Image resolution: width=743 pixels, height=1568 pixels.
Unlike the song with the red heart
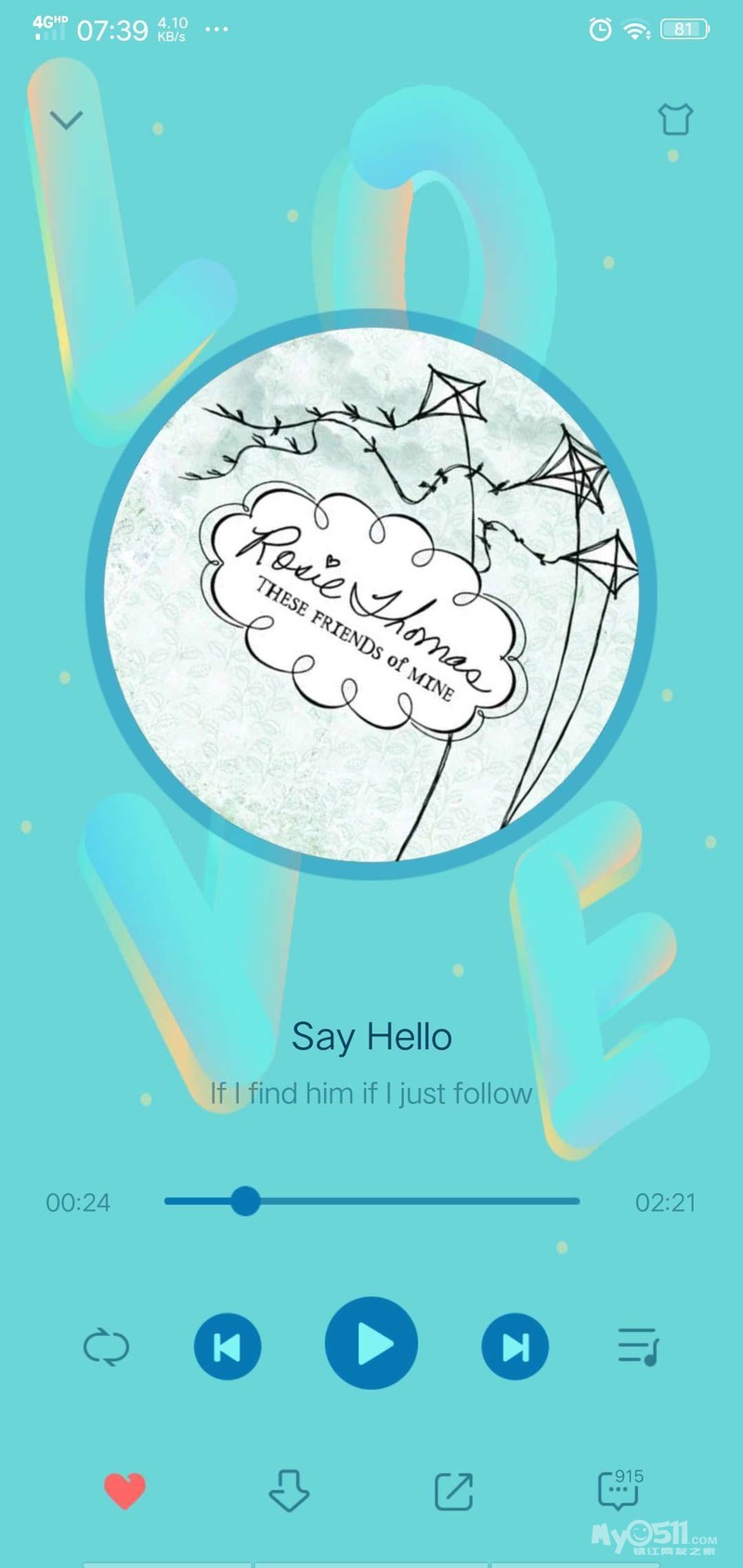coord(124,1491)
